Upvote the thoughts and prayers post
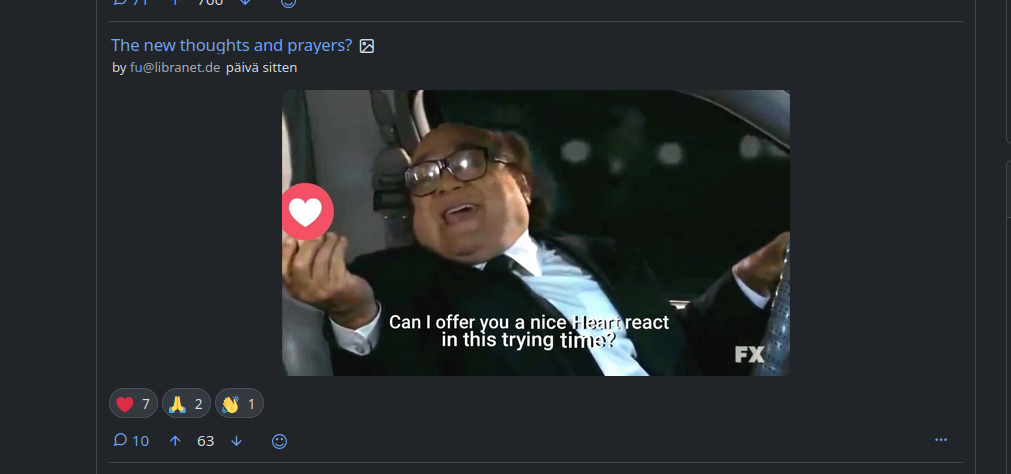The image size is (1011, 474). tap(175, 440)
